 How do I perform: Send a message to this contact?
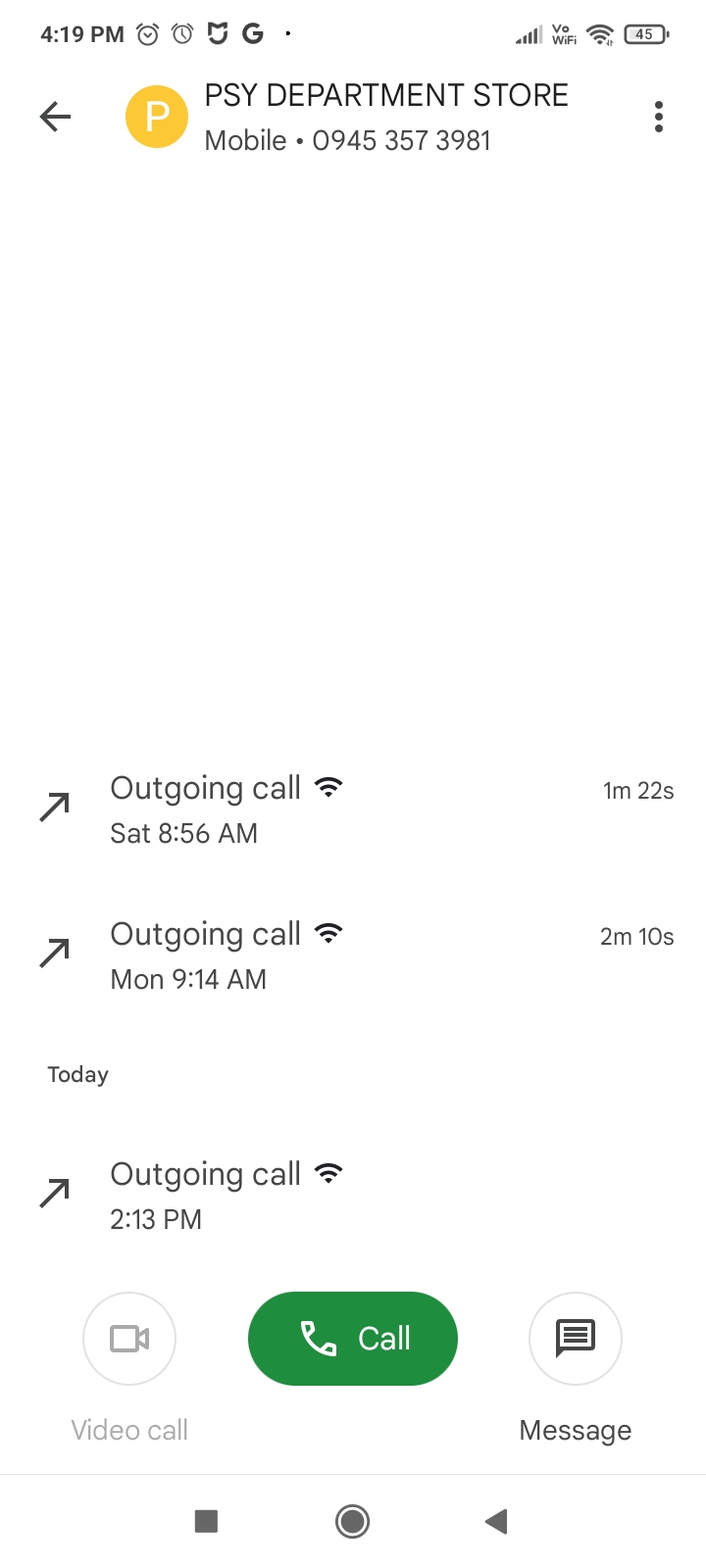(x=576, y=1338)
